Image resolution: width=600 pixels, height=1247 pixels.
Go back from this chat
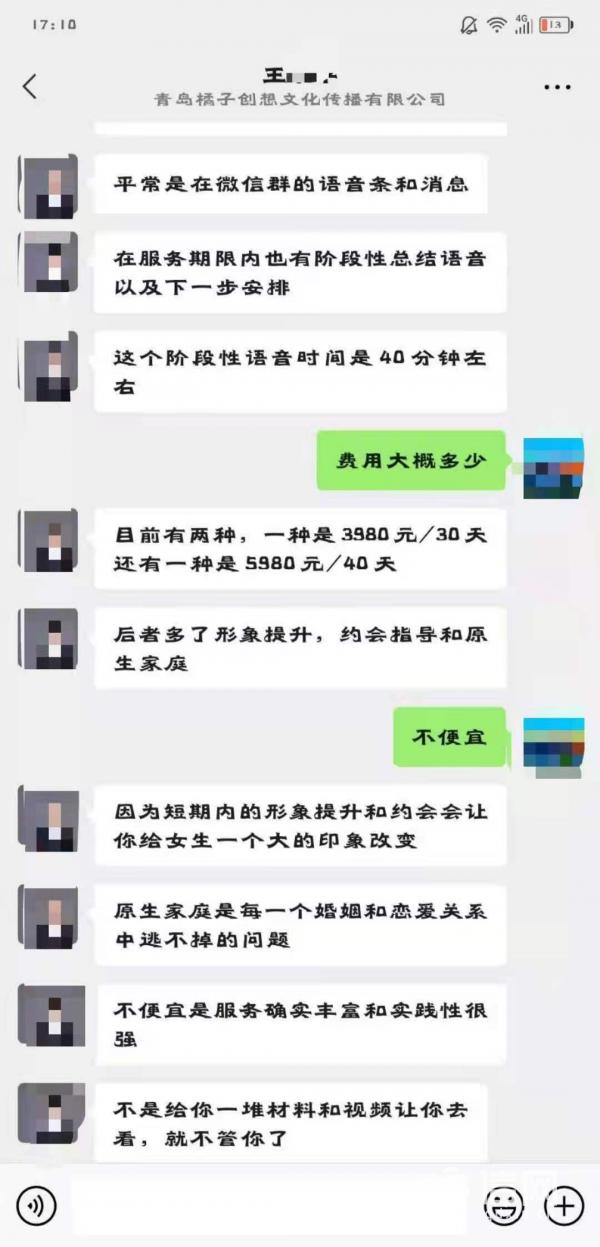pos(30,87)
